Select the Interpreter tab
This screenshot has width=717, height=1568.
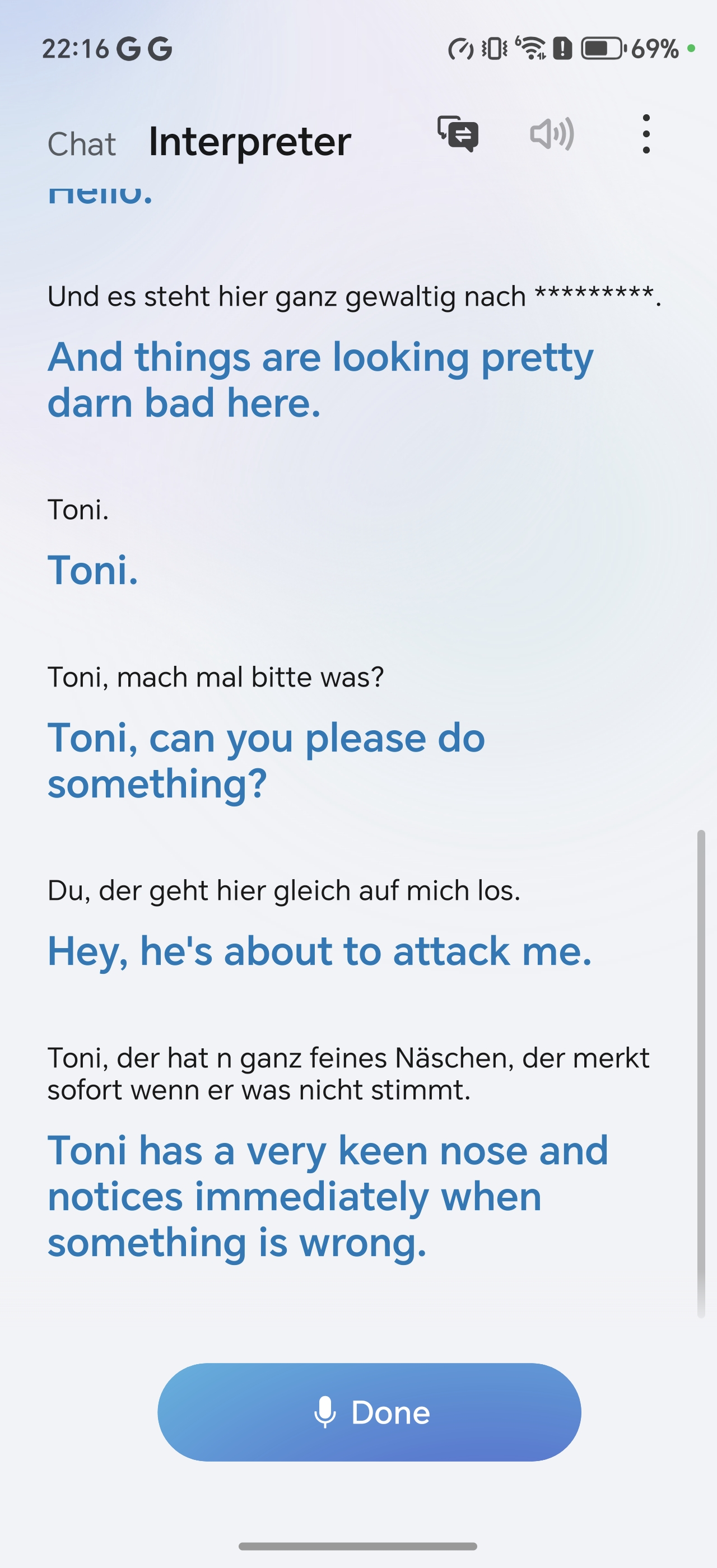coord(250,142)
